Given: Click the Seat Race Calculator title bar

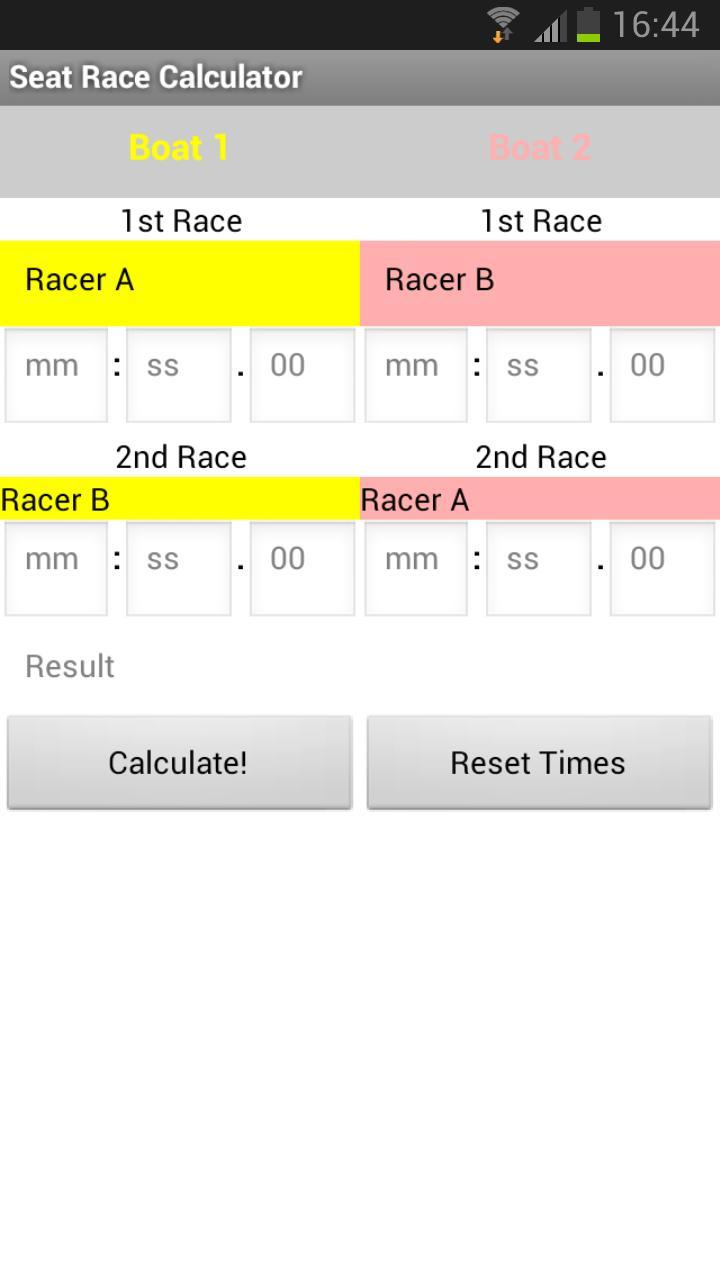Looking at the screenshot, I should click(155, 76).
